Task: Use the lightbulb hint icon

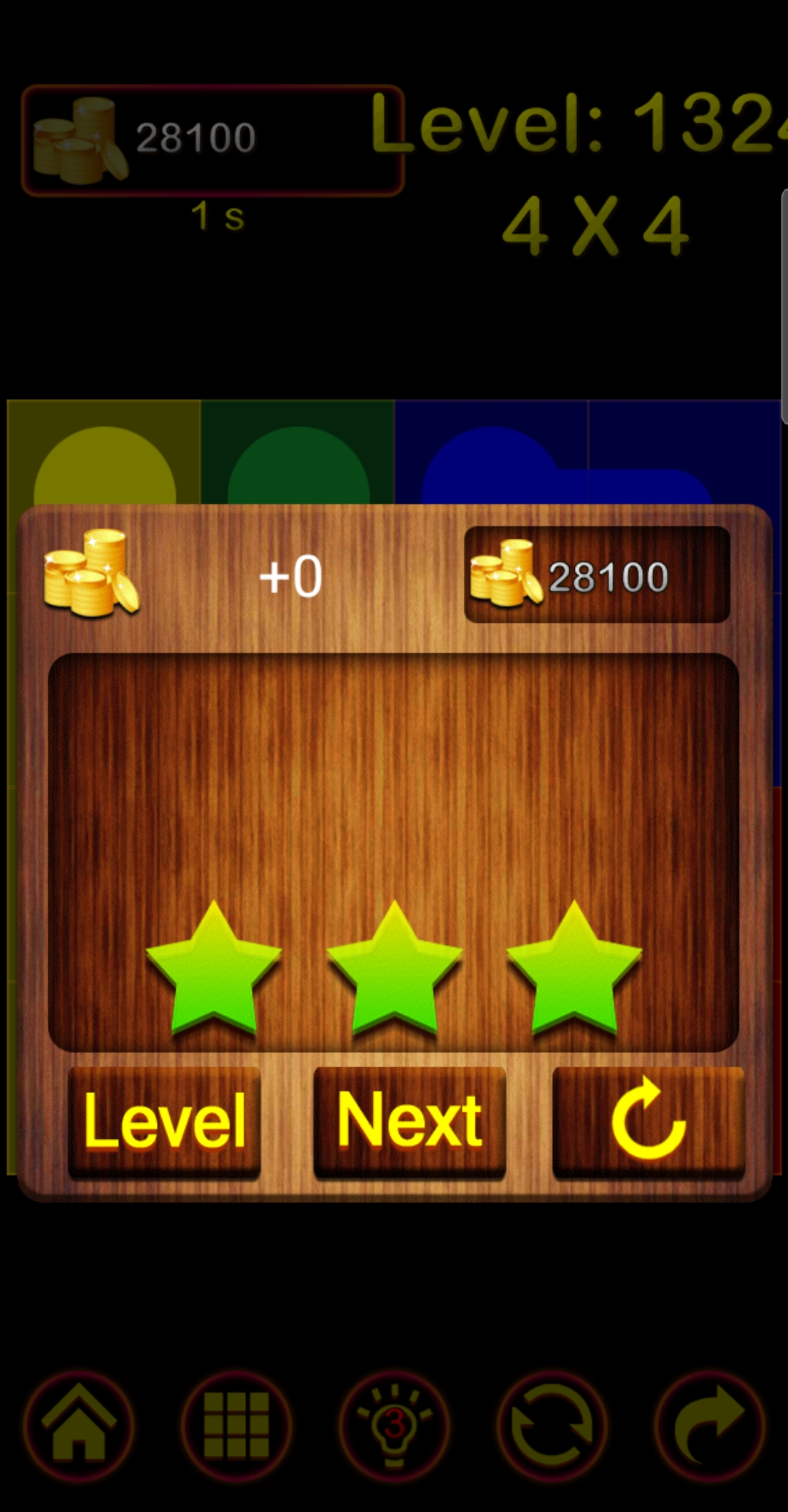Action: click(394, 1424)
